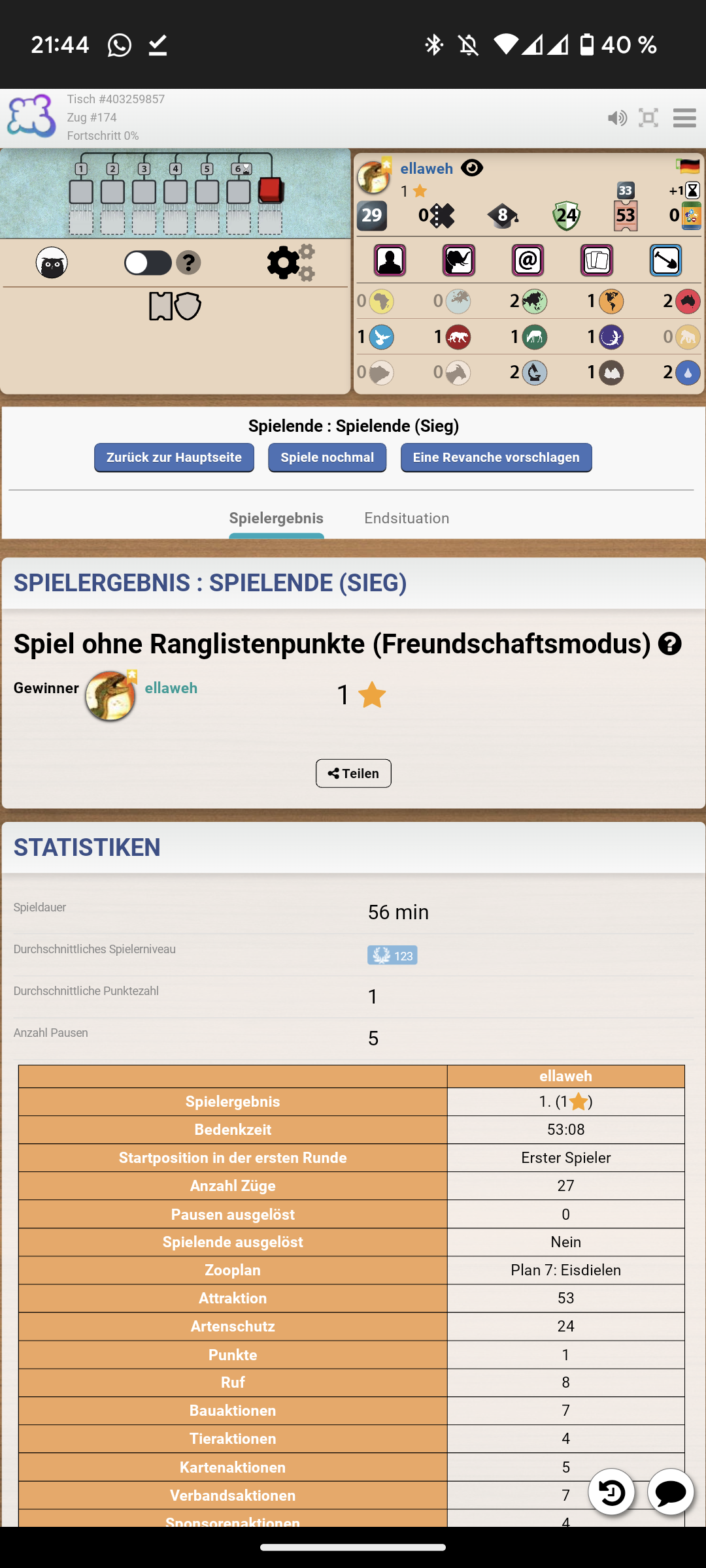This screenshot has height=1568, width=706.
Task: Open ellaweh's profile in the winner row
Action: tap(171, 688)
